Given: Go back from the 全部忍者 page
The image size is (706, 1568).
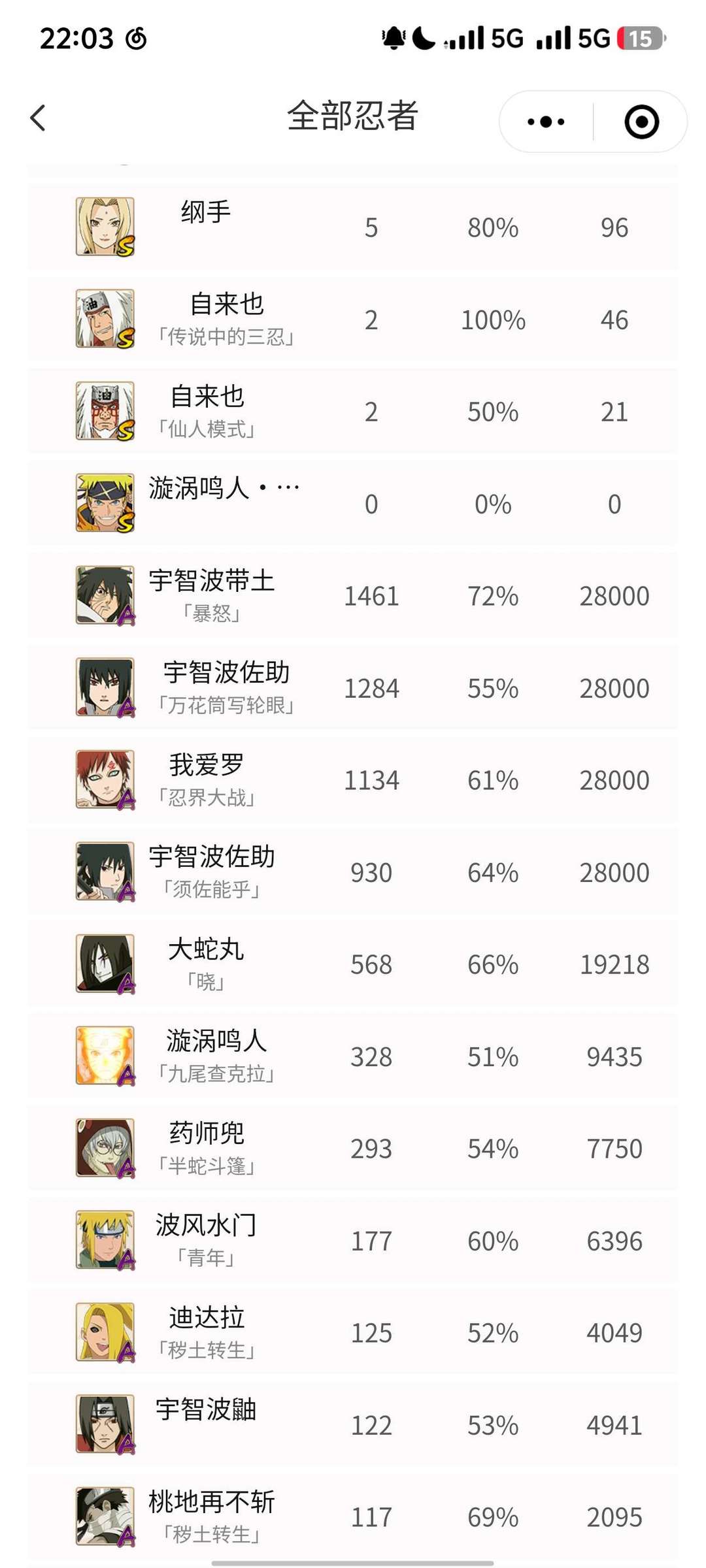Looking at the screenshot, I should [38, 118].
